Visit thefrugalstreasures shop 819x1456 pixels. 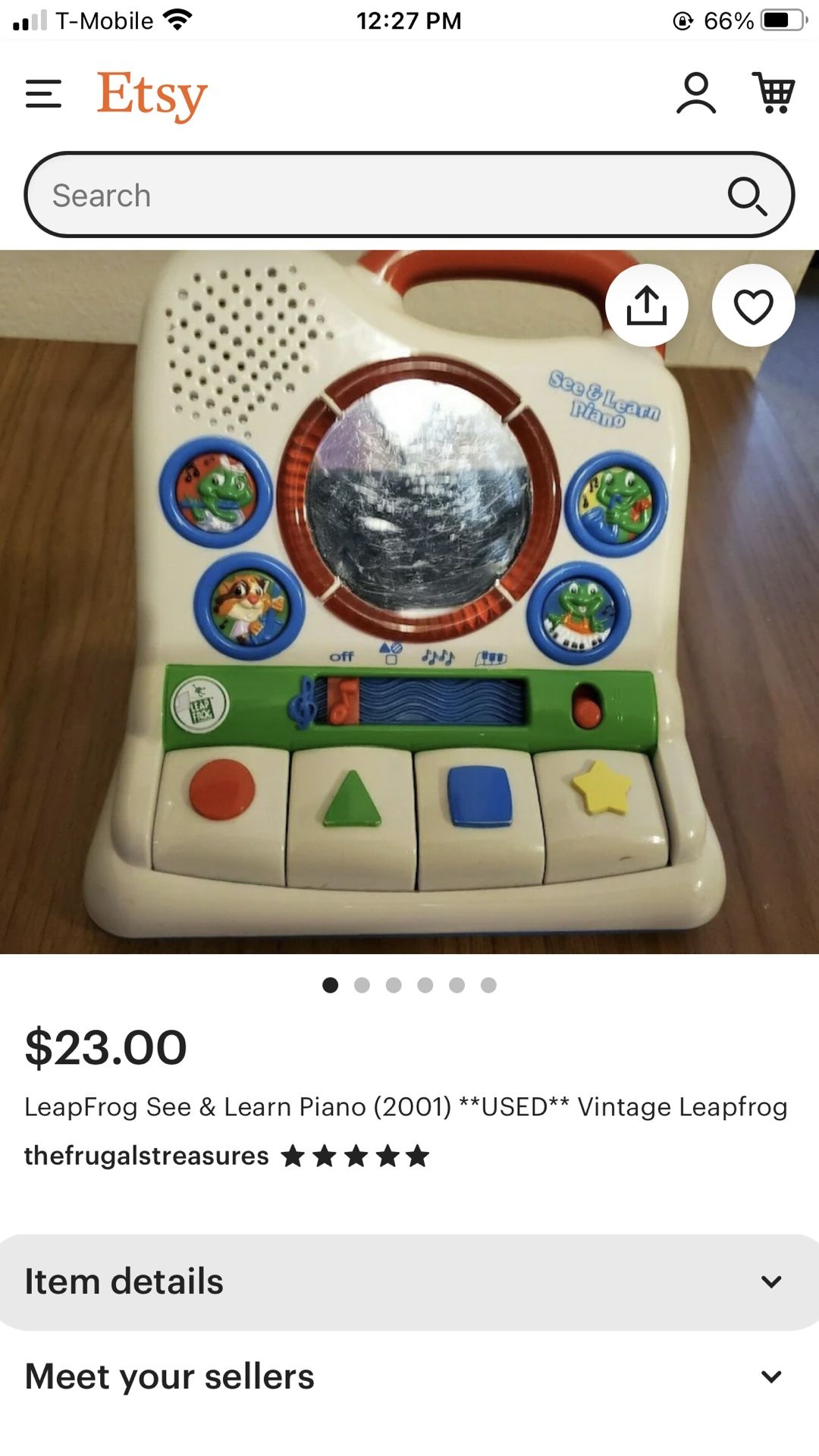tap(146, 1156)
